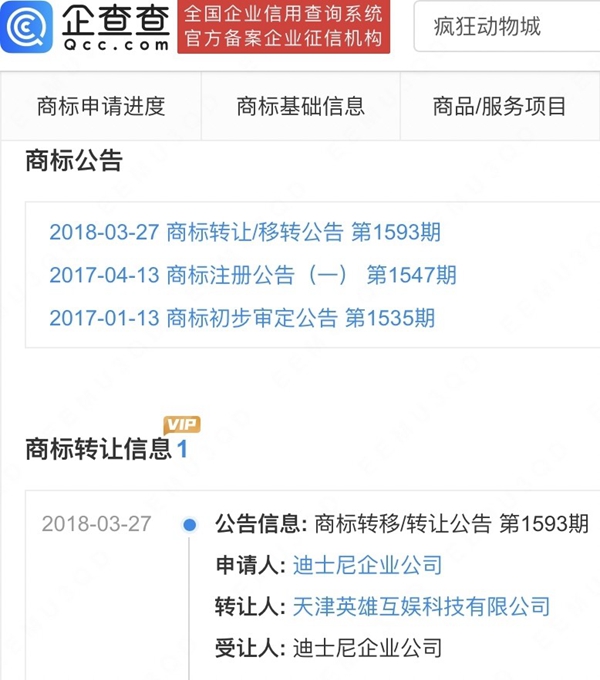Screen dimensions: 600x680
Task: Open the 2018-03-27 商标转让/移转公告 第1593期 link
Action: click(245, 232)
